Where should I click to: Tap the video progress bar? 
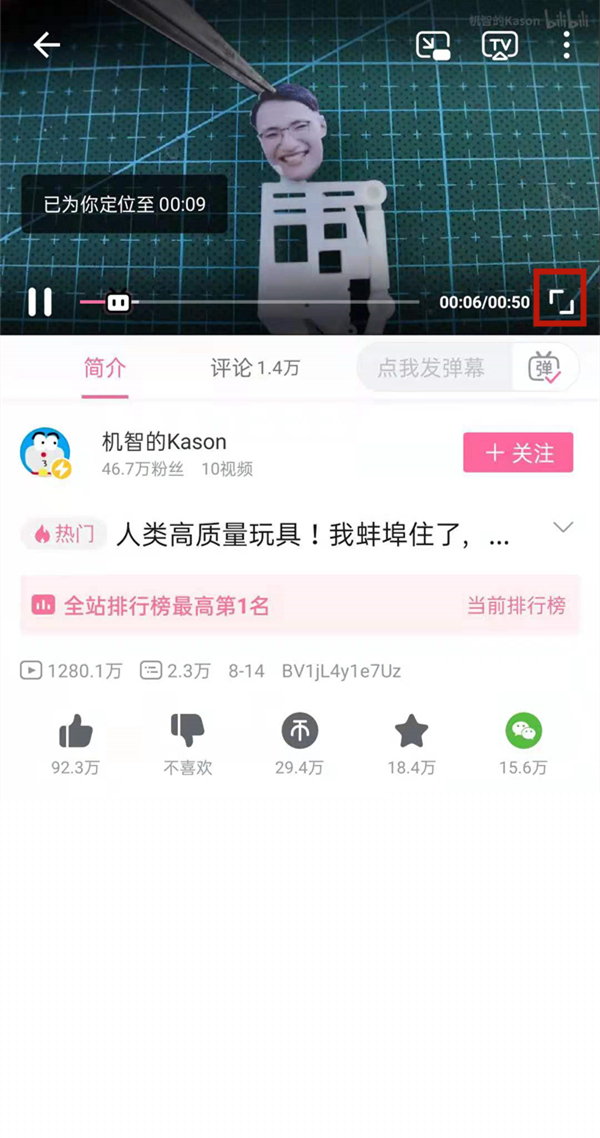[x=280, y=301]
